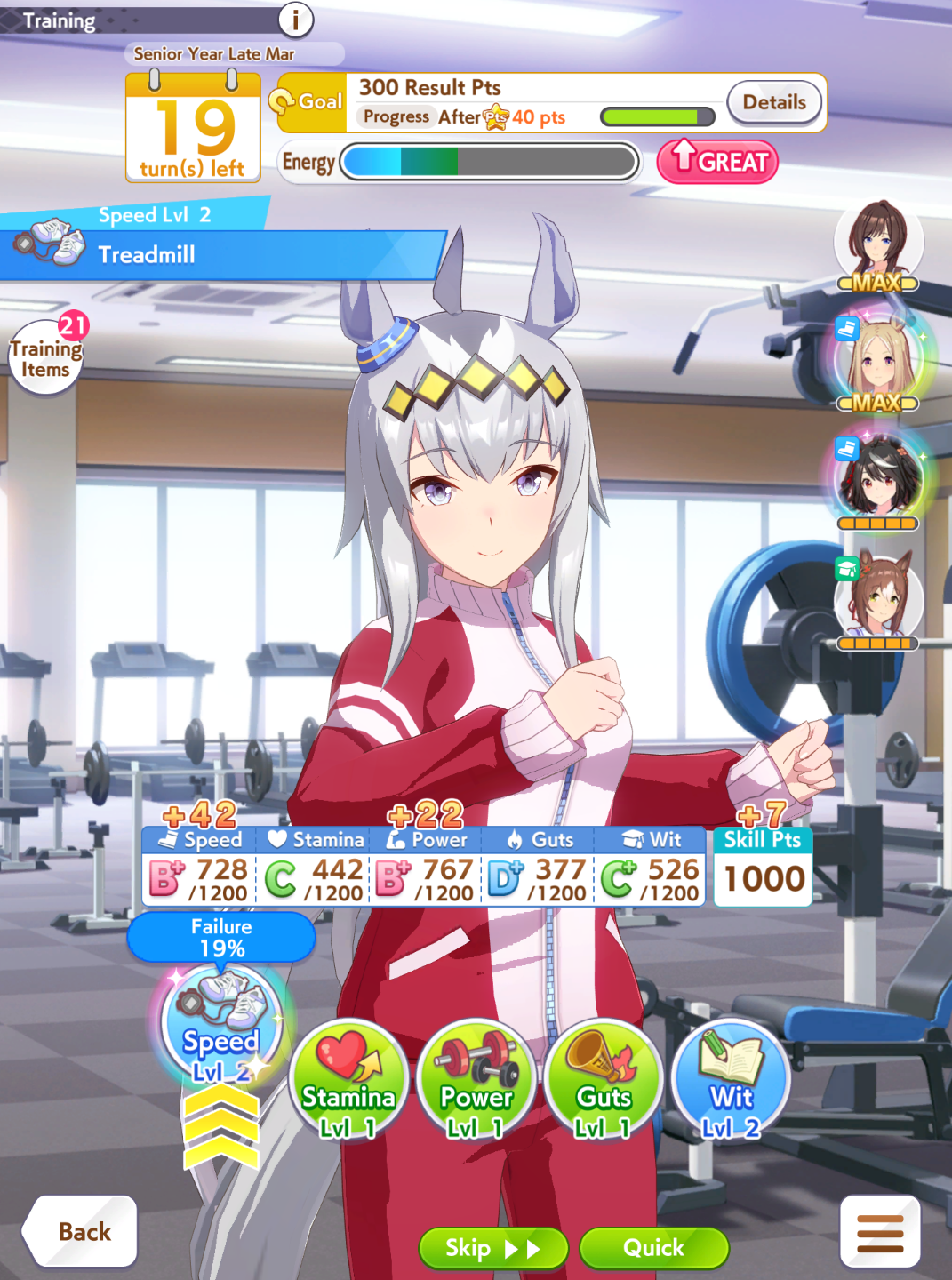Image resolution: width=952 pixels, height=1280 pixels.
Task: Open the training info icon
Action: pos(295,19)
